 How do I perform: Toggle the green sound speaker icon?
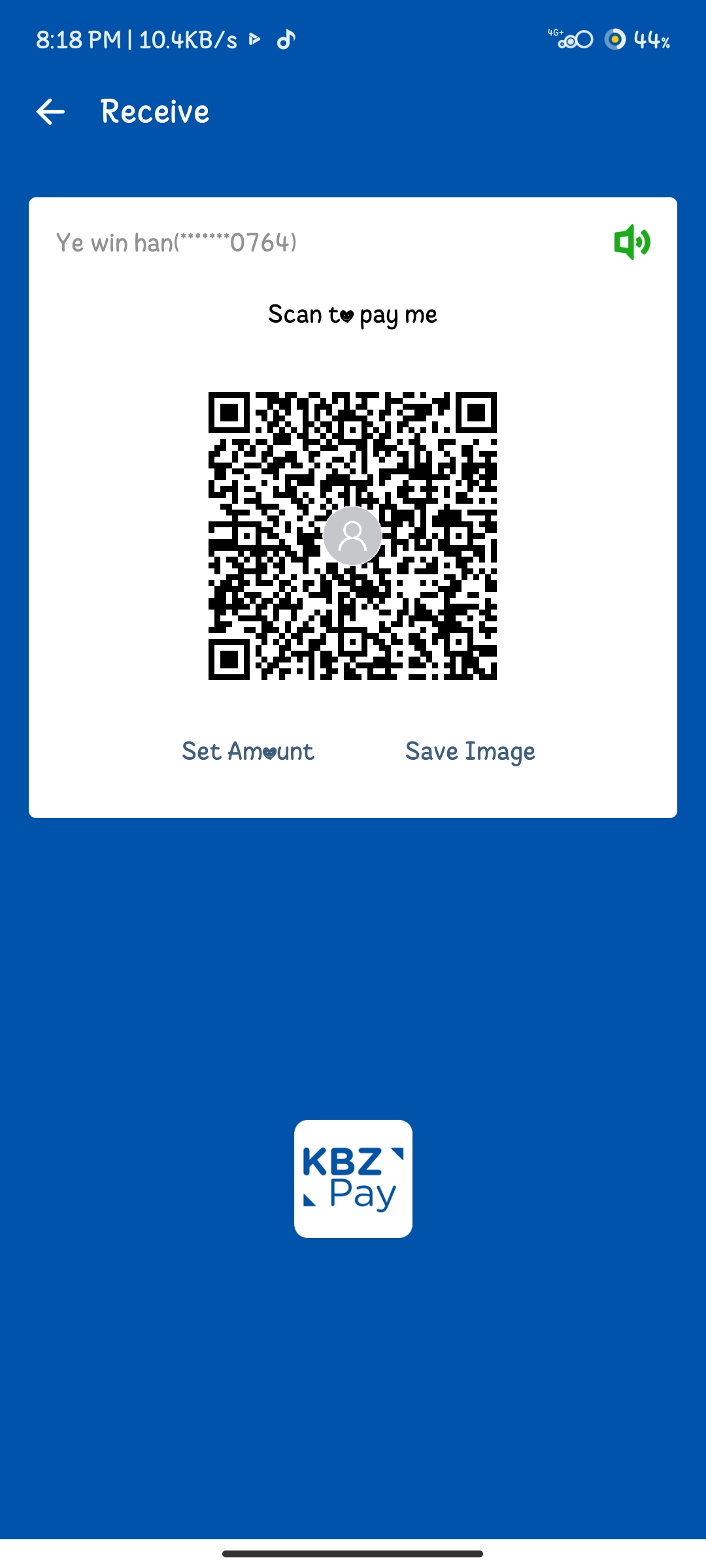tap(631, 242)
